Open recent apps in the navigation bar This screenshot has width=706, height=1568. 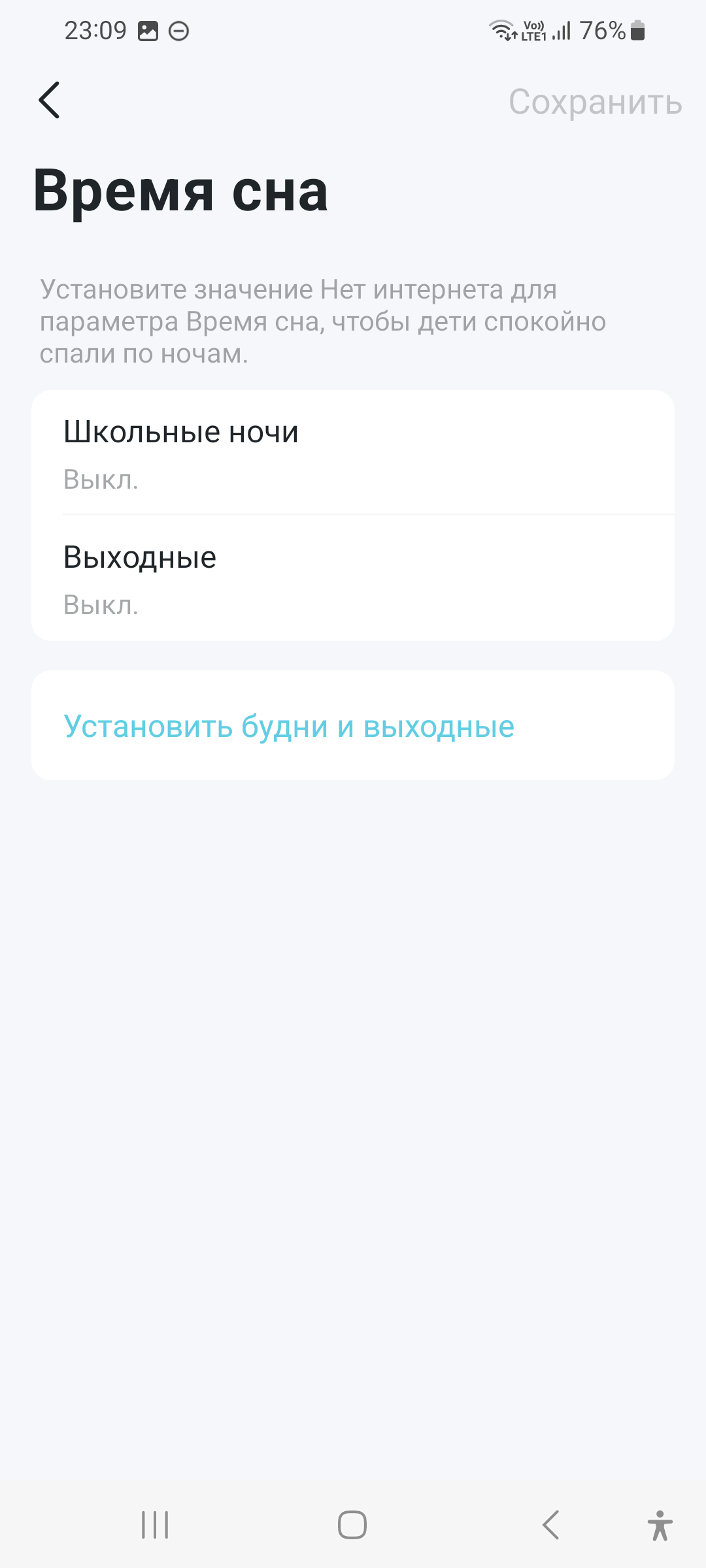tap(155, 1525)
